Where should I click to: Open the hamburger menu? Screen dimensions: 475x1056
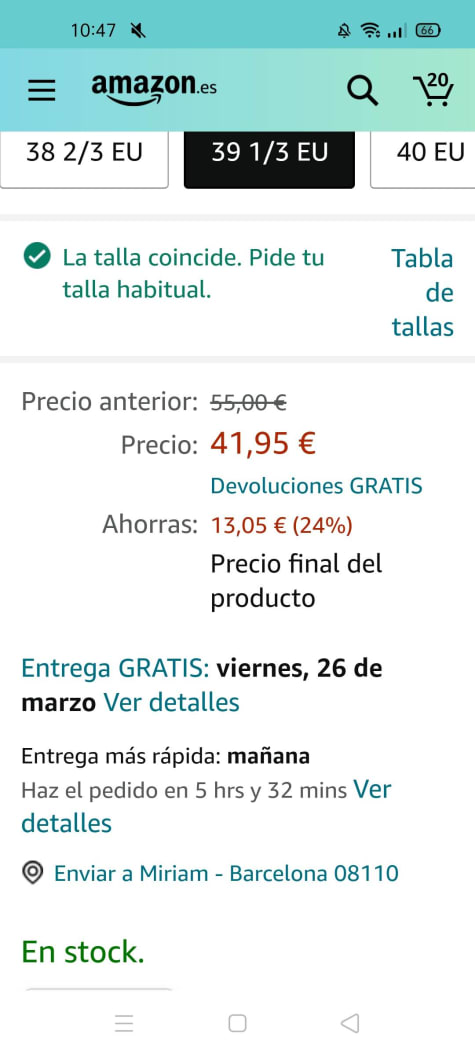point(42,90)
